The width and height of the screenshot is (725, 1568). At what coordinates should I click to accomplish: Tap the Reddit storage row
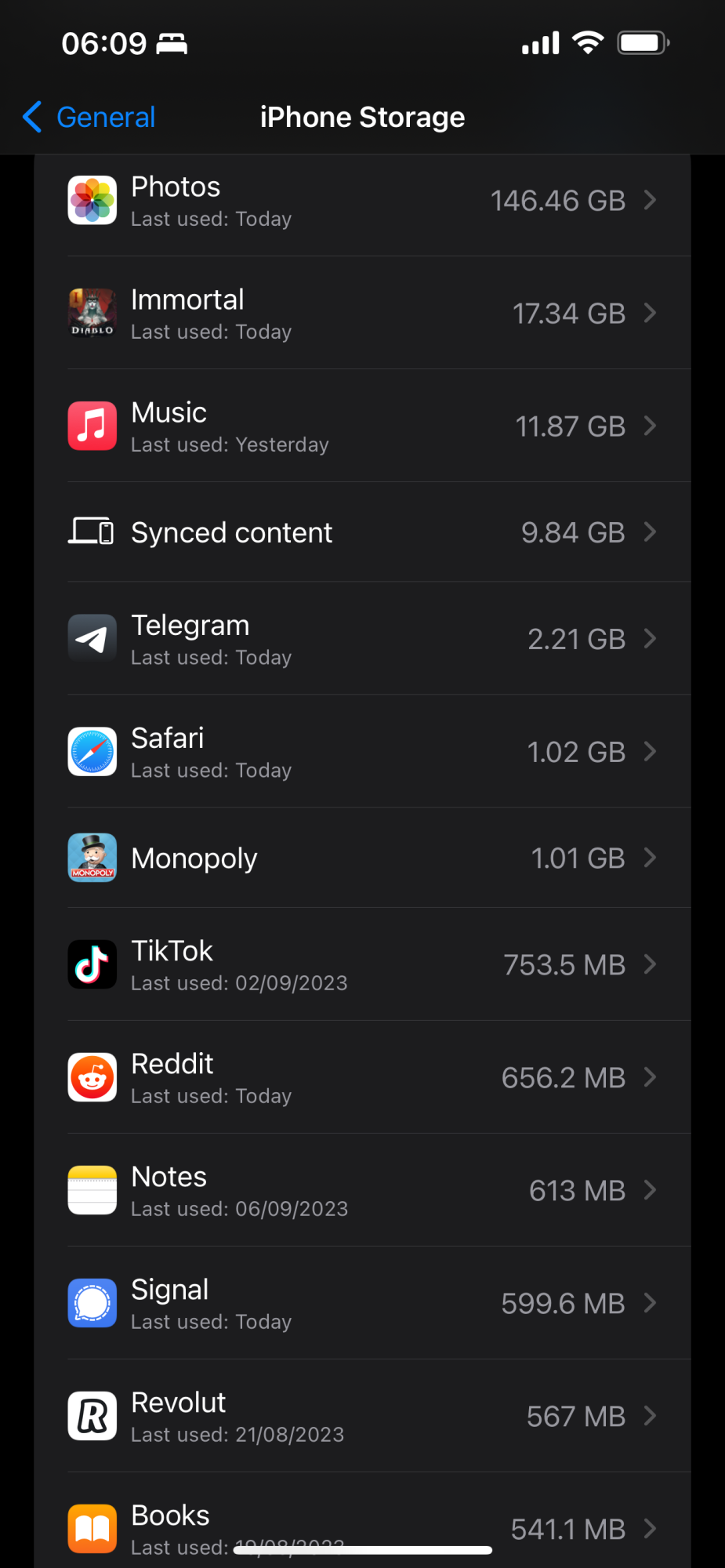point(362,1077)
